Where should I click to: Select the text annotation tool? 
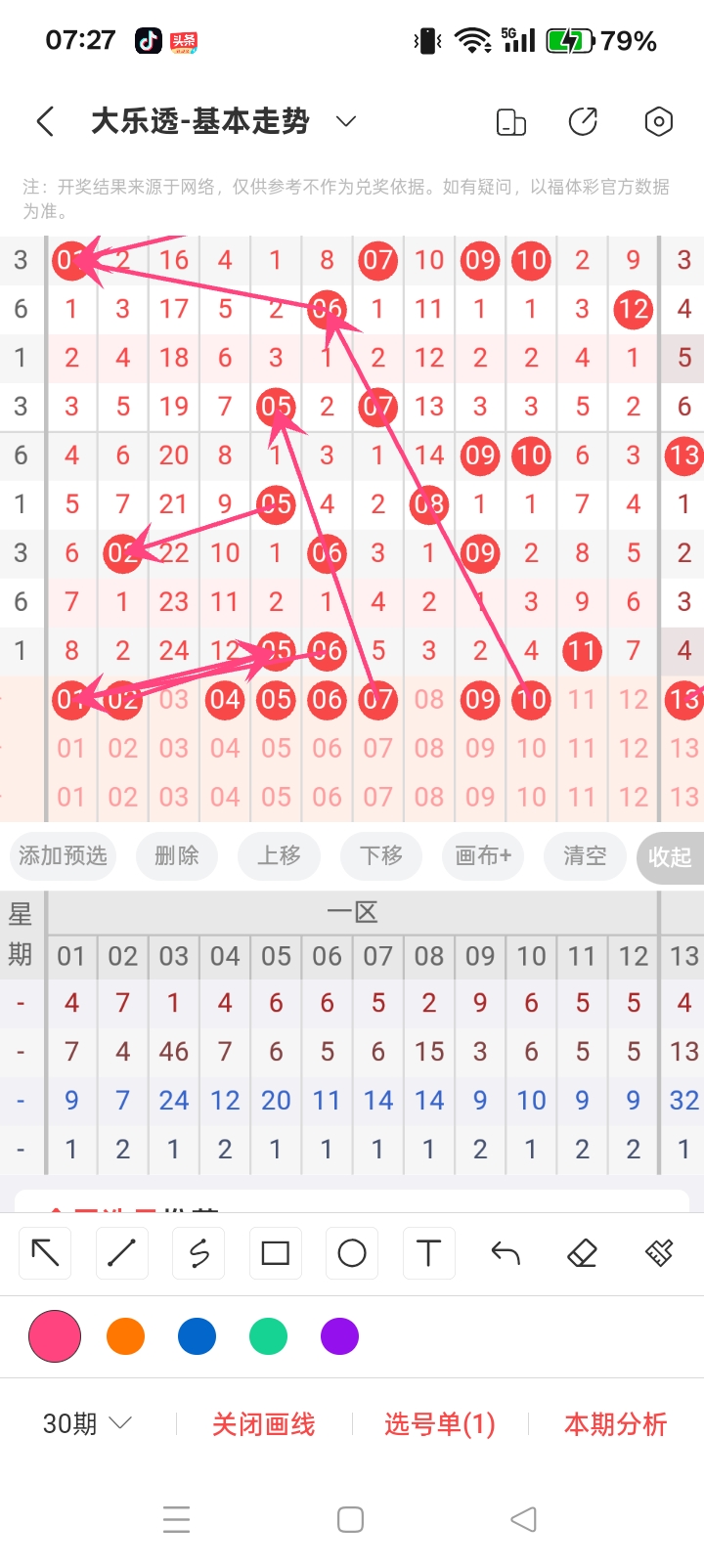click(x=428, y=1252)
